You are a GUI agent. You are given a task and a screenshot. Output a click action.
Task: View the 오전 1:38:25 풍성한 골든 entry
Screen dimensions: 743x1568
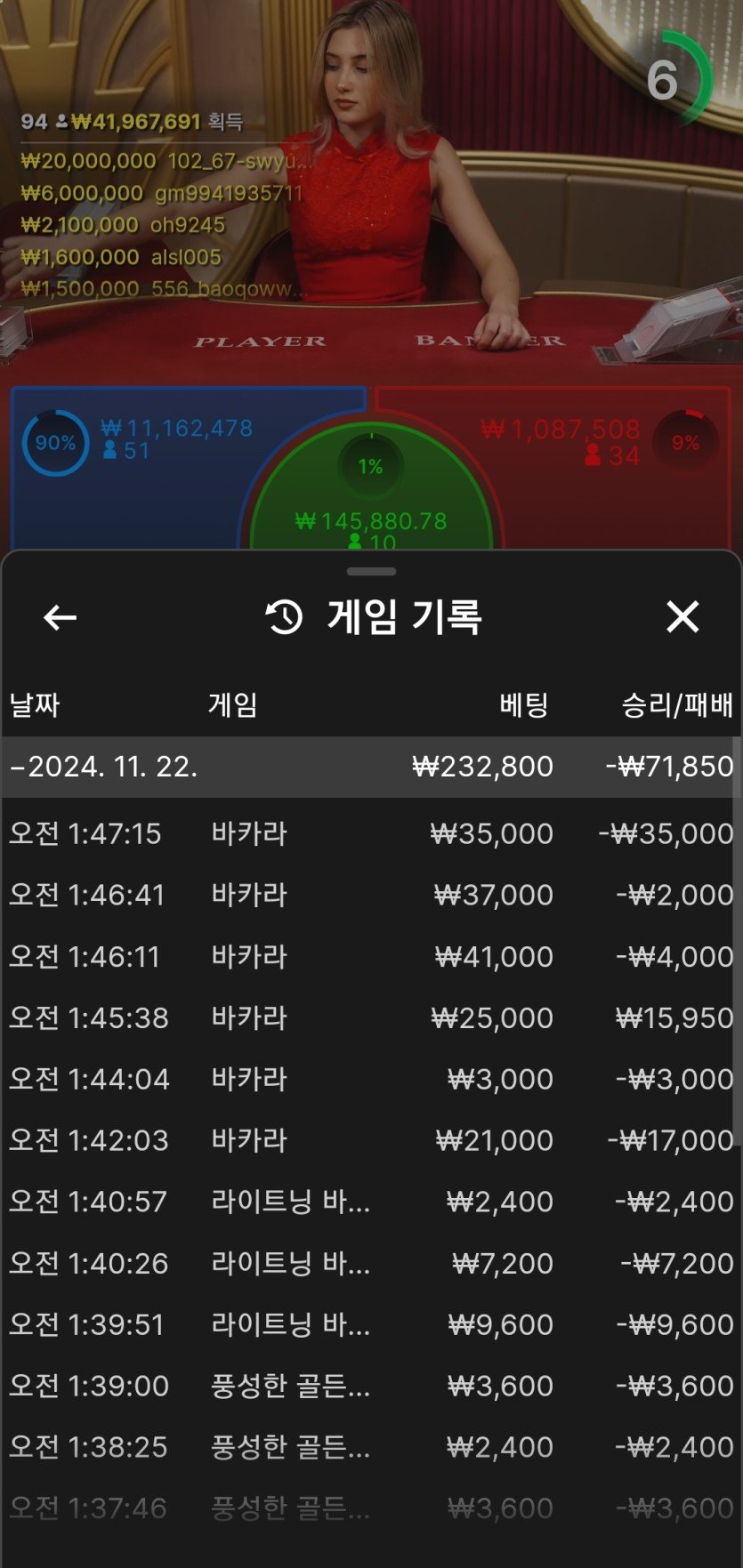[x=370, y=1447]
